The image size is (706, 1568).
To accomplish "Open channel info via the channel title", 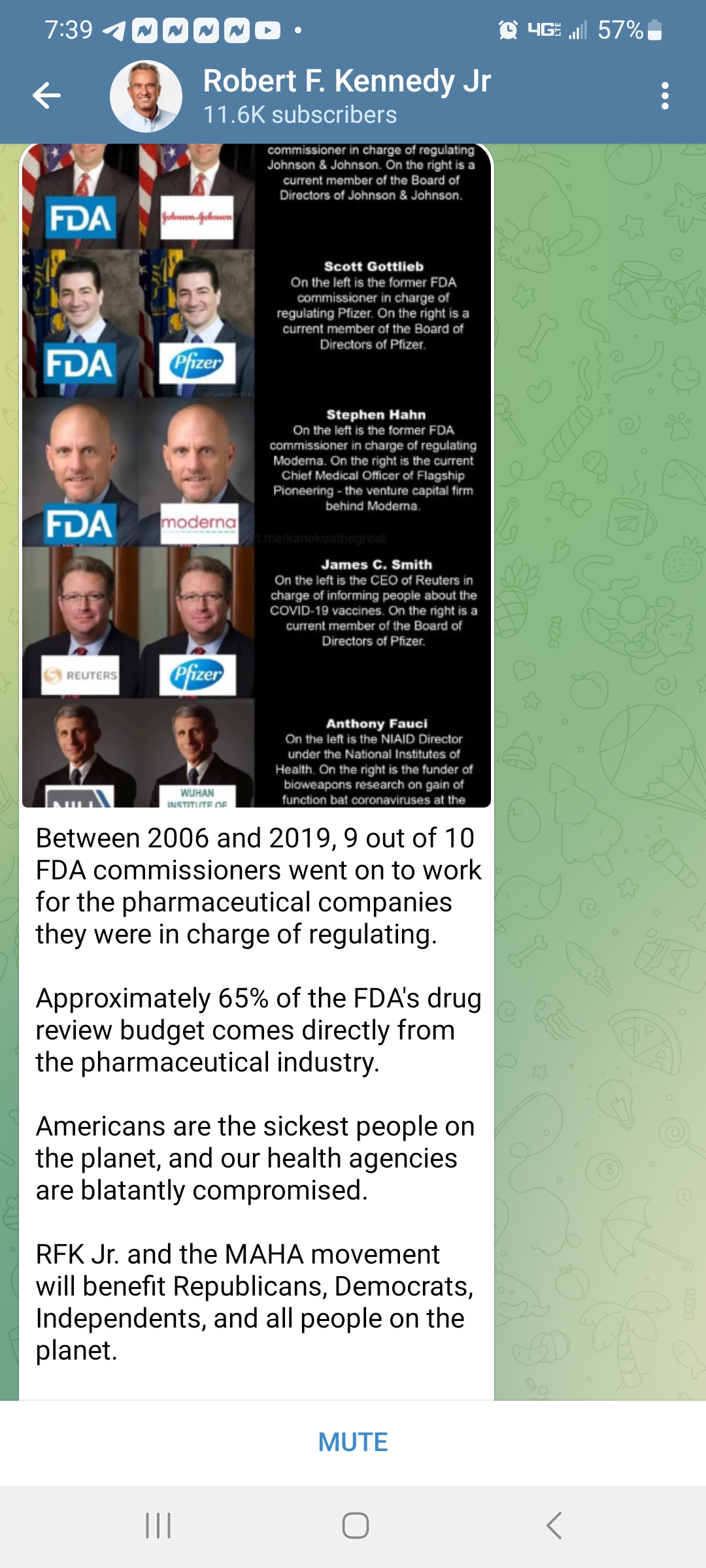I will pyautogui.click(x=346, y=82).
